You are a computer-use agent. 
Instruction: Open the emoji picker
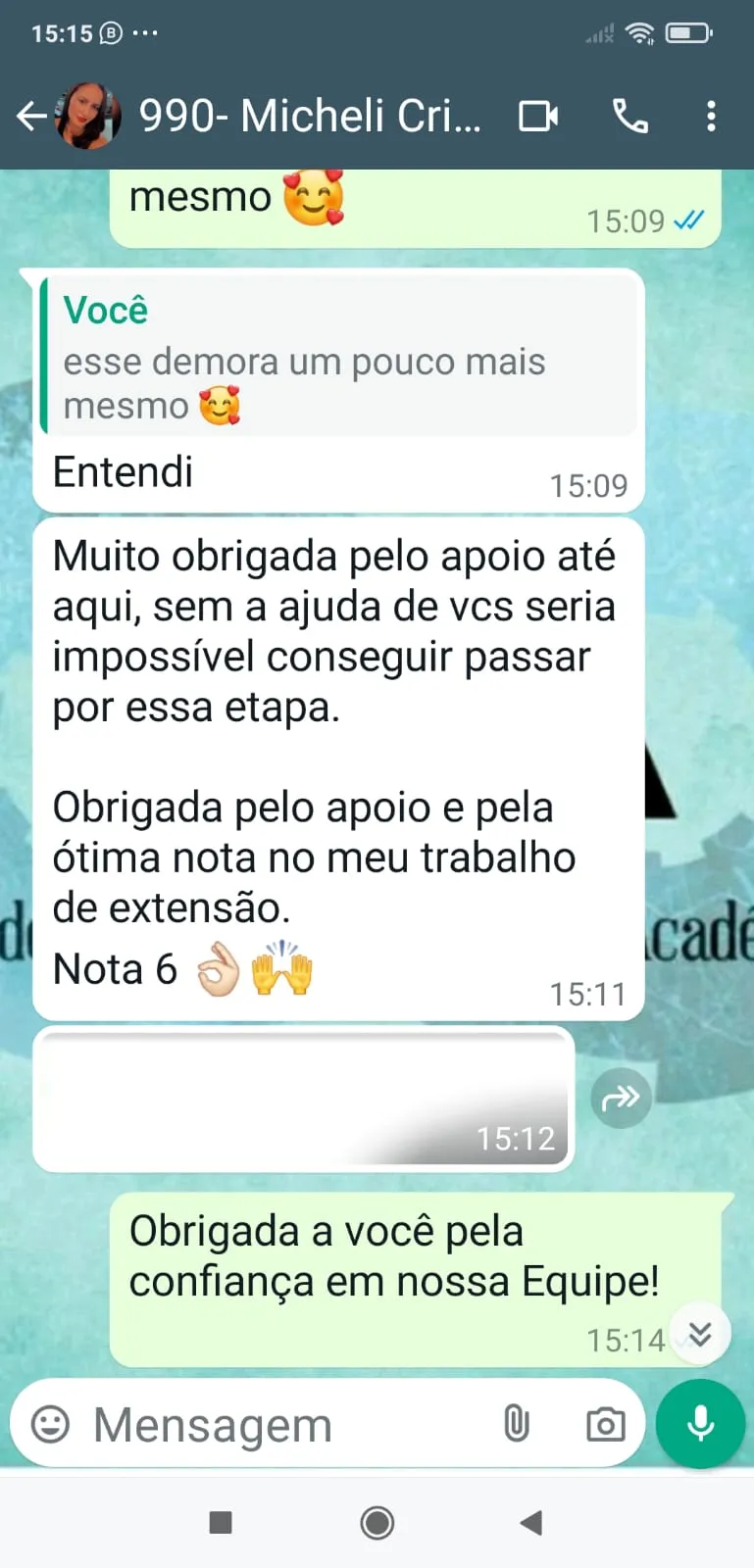click(x=51, y=1424)
